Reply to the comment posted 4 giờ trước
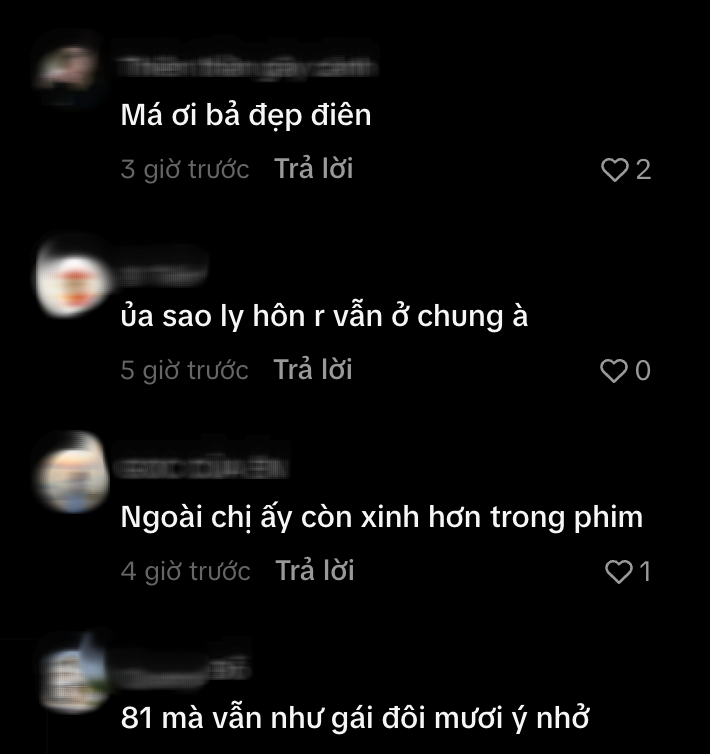Screen dimensions: 710x754 point(314,571)
